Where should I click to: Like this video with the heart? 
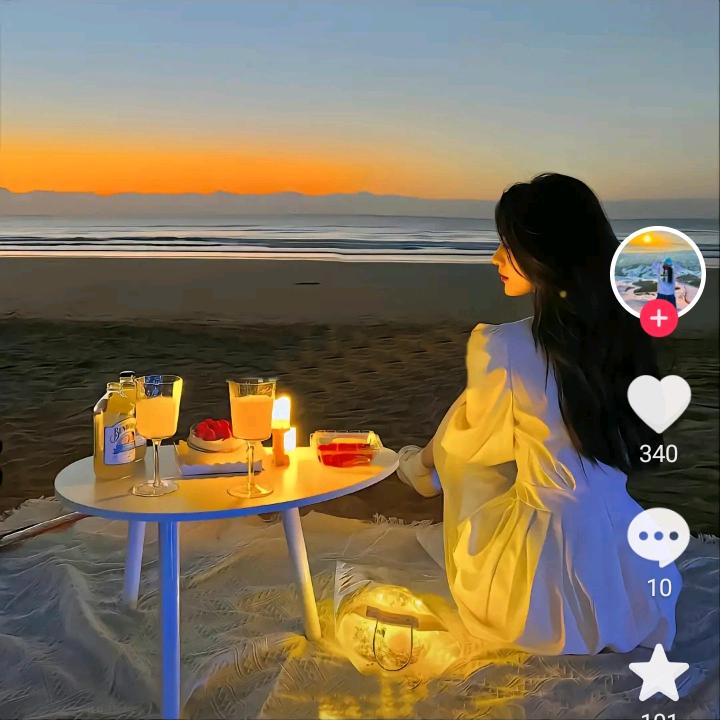[x=658, y=403]
